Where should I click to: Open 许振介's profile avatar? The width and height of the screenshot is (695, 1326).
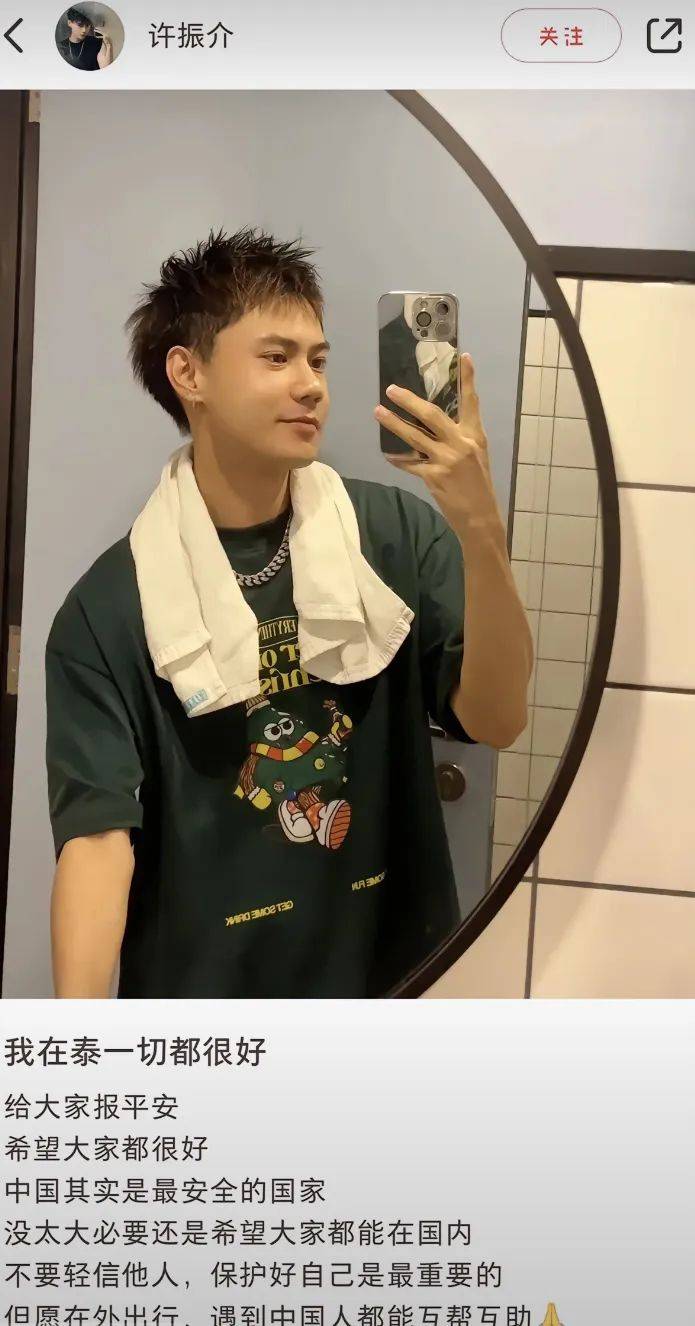coord(90,36)
